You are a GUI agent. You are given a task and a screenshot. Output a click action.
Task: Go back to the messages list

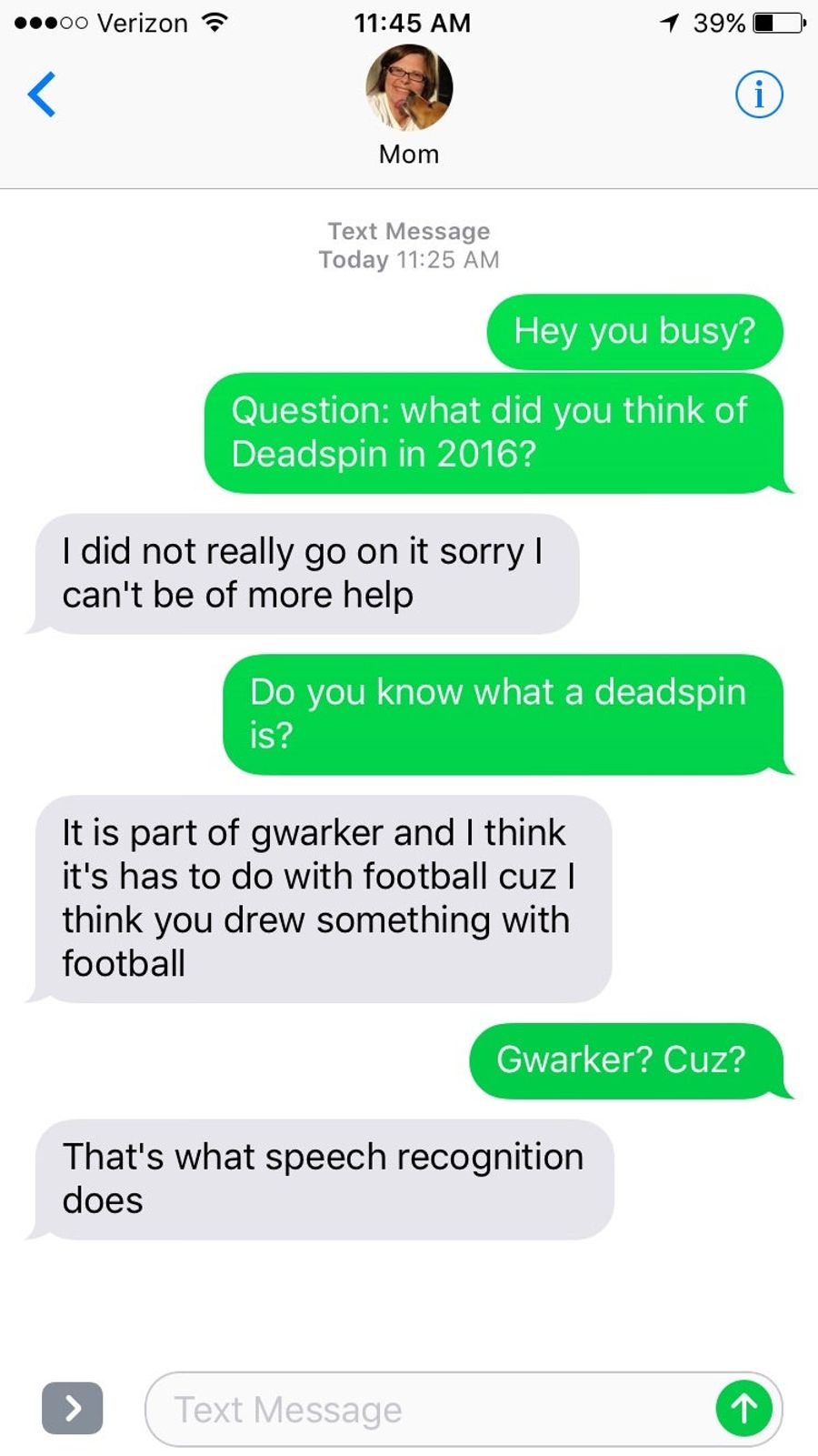coord(42,95)
